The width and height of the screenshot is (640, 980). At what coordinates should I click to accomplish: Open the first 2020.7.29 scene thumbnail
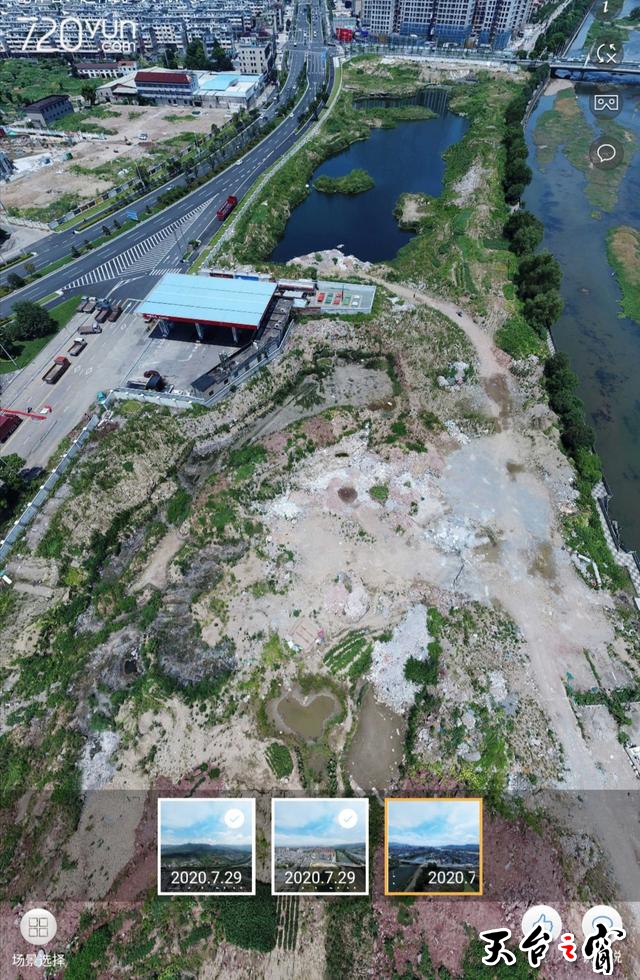(206, 846)
